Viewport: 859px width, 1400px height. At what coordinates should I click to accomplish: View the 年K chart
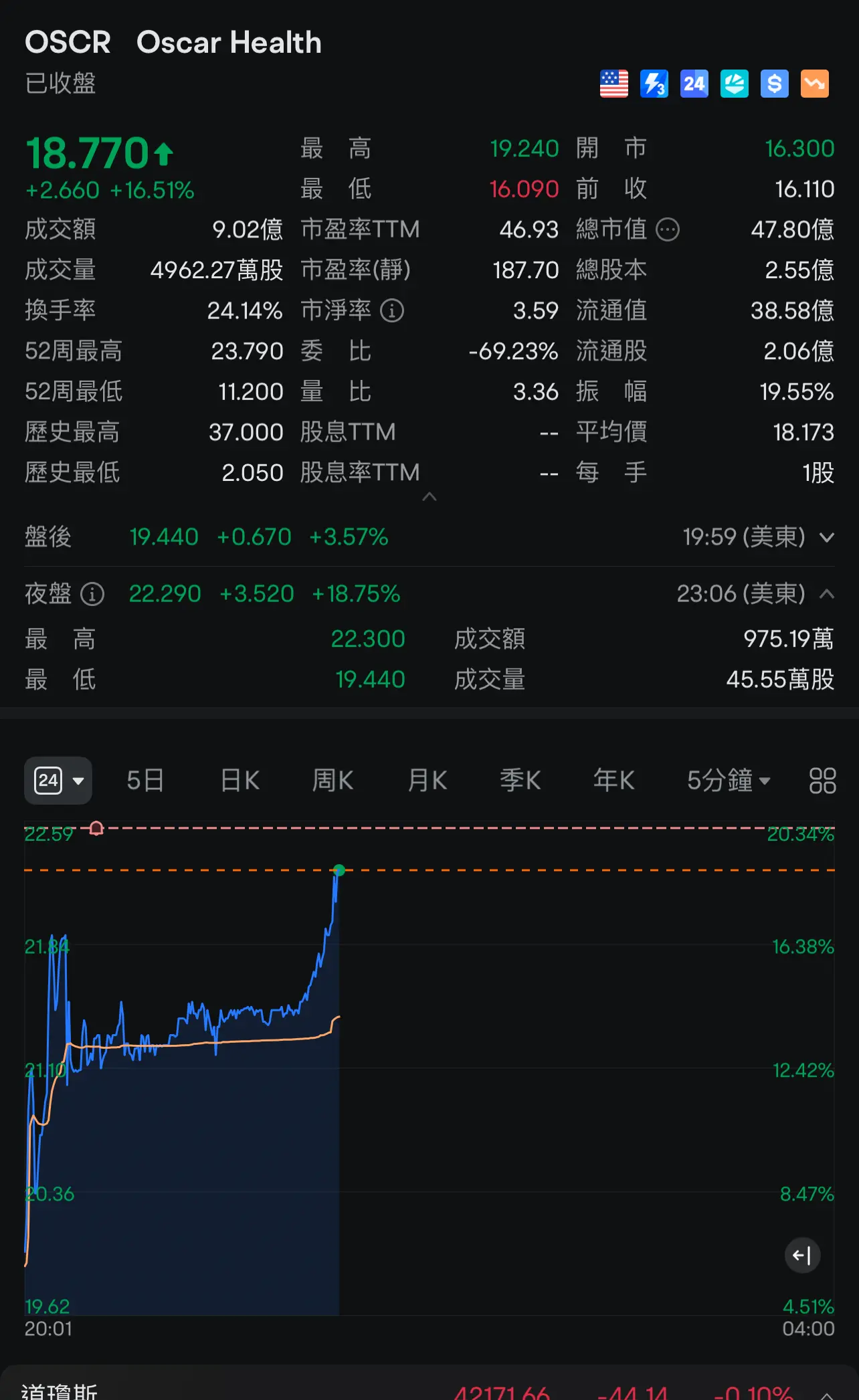coord(613,781)
